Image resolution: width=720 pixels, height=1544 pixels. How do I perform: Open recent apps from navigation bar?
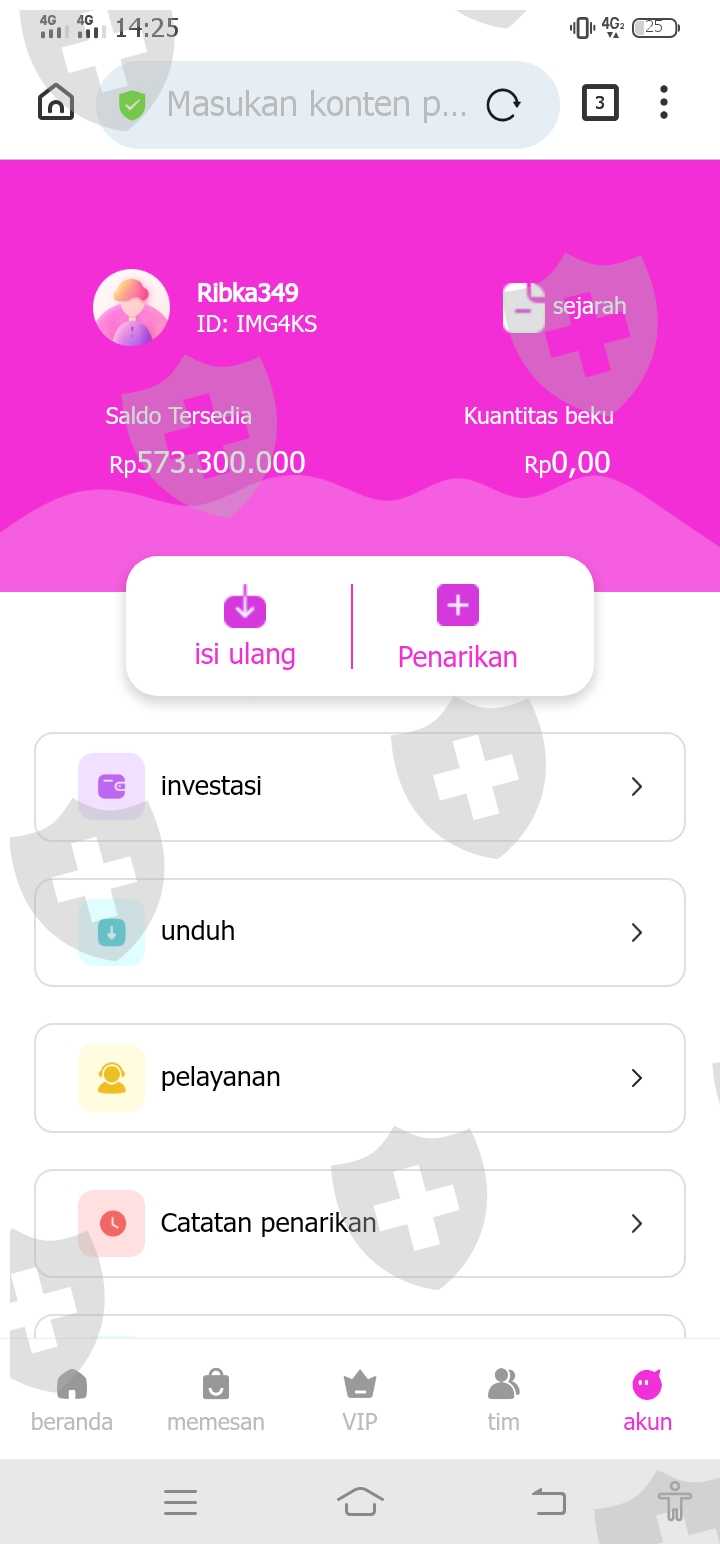pos(181,1502)
